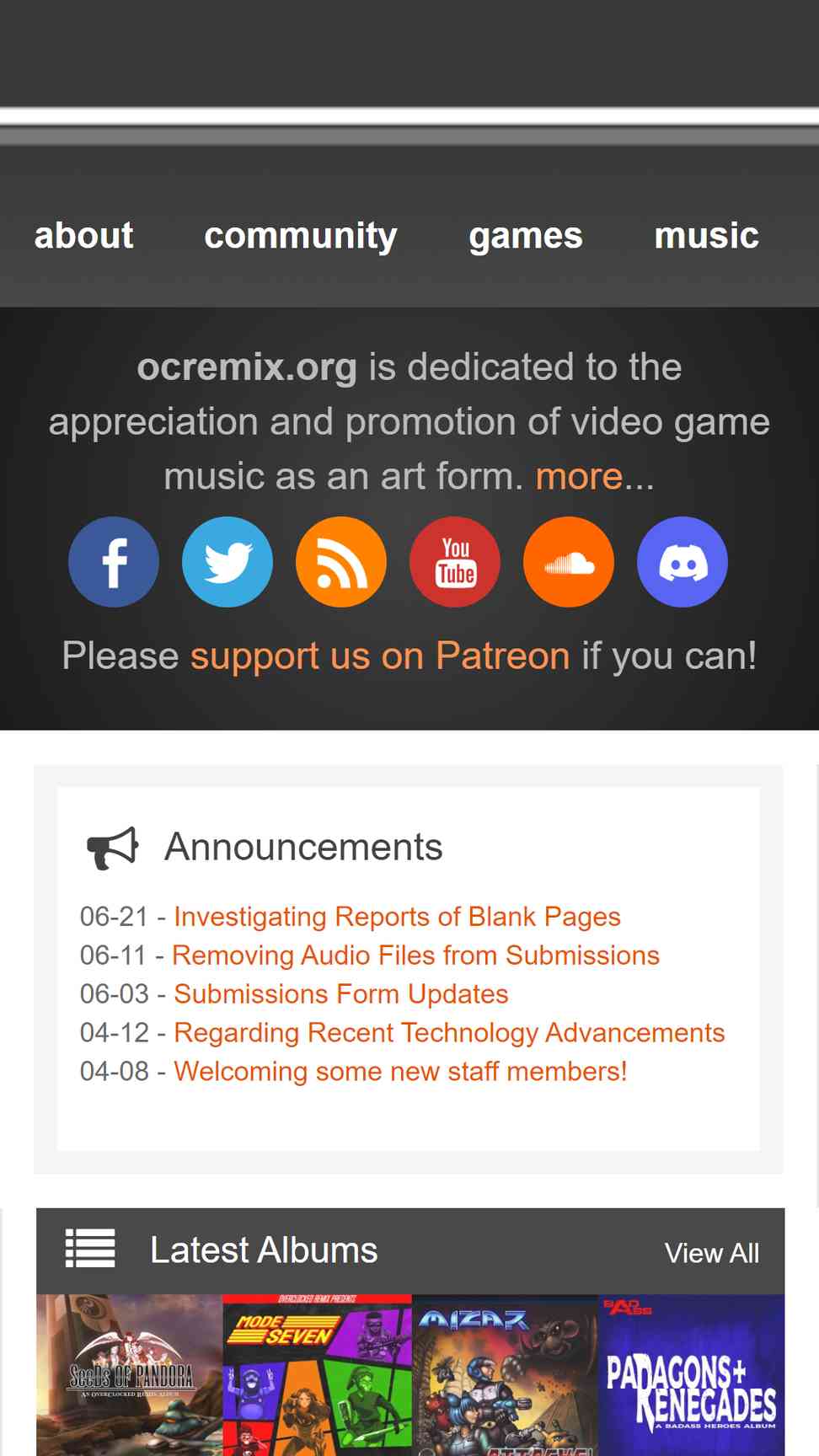Open Removing Audio Files from Submissions

415,955
